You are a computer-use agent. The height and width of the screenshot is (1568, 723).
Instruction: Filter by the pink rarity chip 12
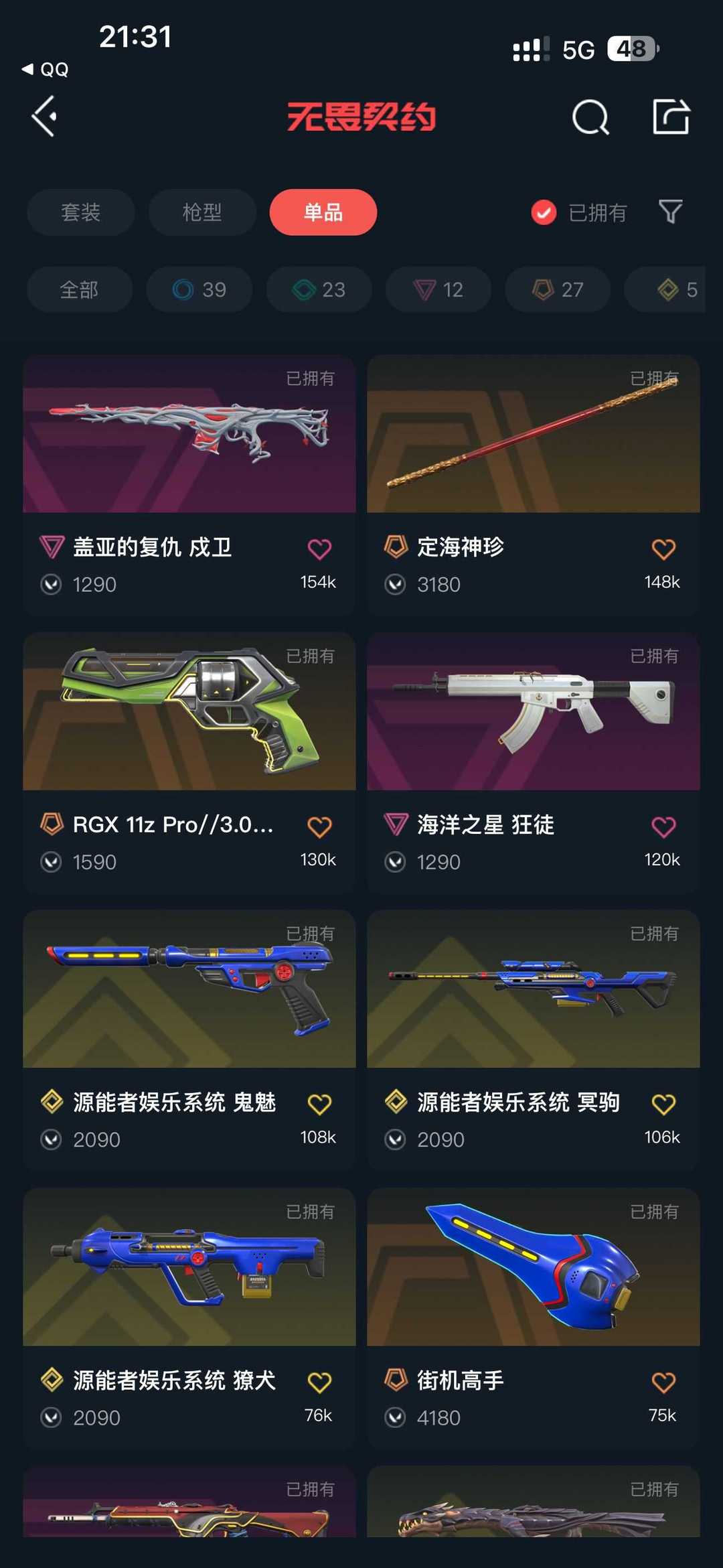tap(438, 289)
